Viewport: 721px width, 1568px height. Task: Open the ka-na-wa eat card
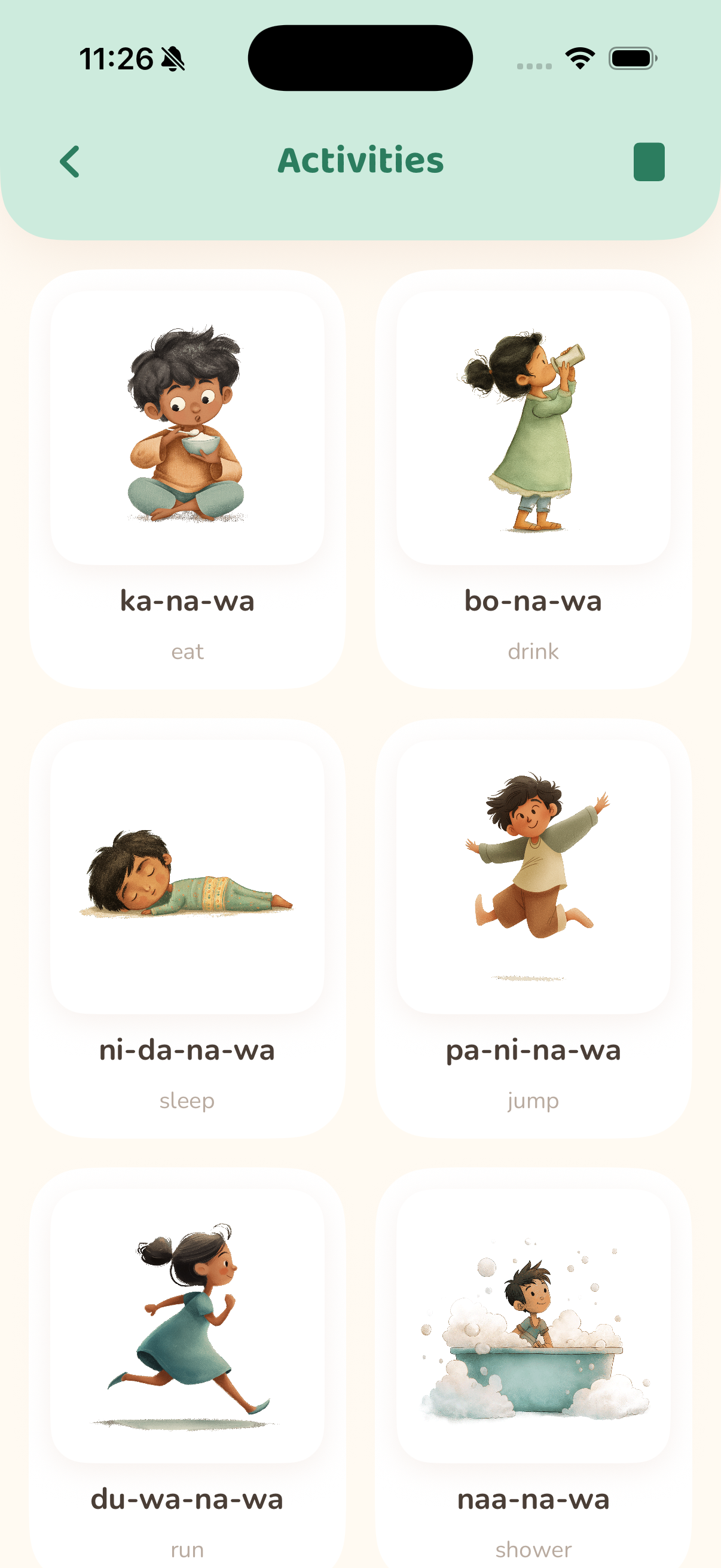(187, 479)
